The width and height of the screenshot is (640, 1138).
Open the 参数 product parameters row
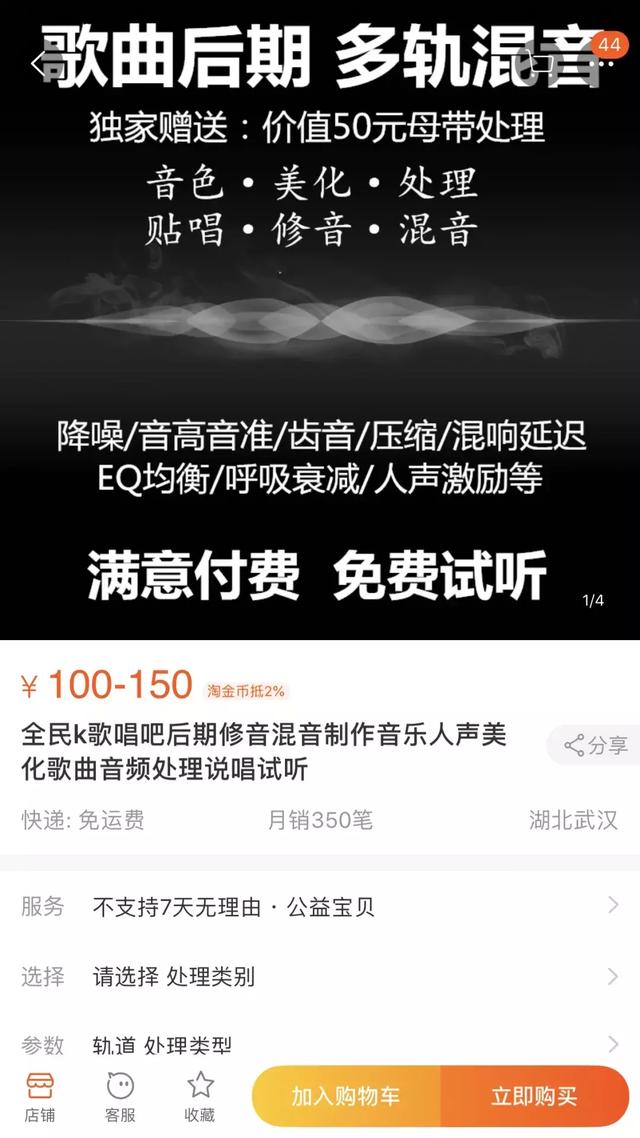click(x=320, y=1045)
